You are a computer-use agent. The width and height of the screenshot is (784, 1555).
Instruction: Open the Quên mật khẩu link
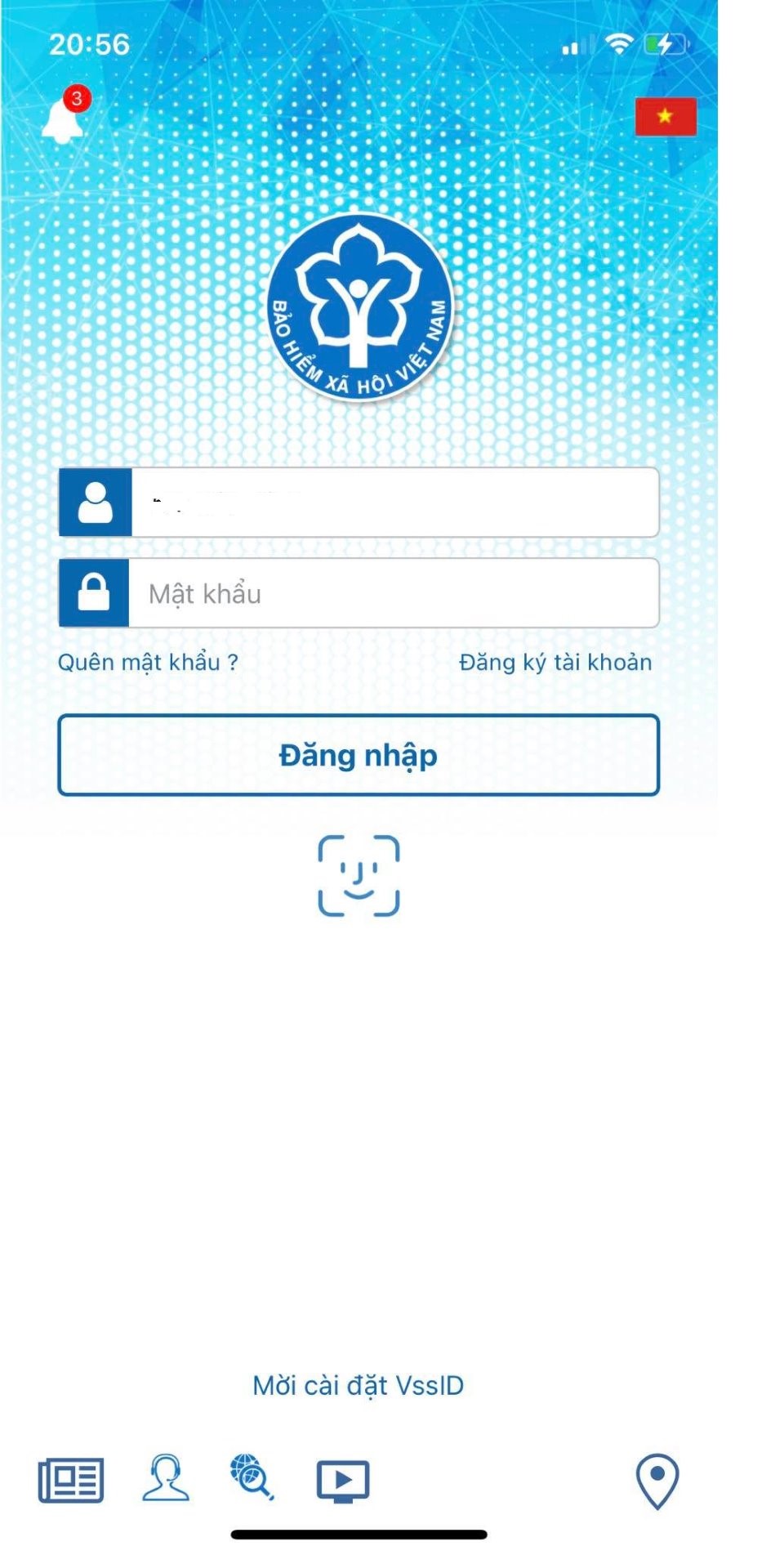click(148, 662)
